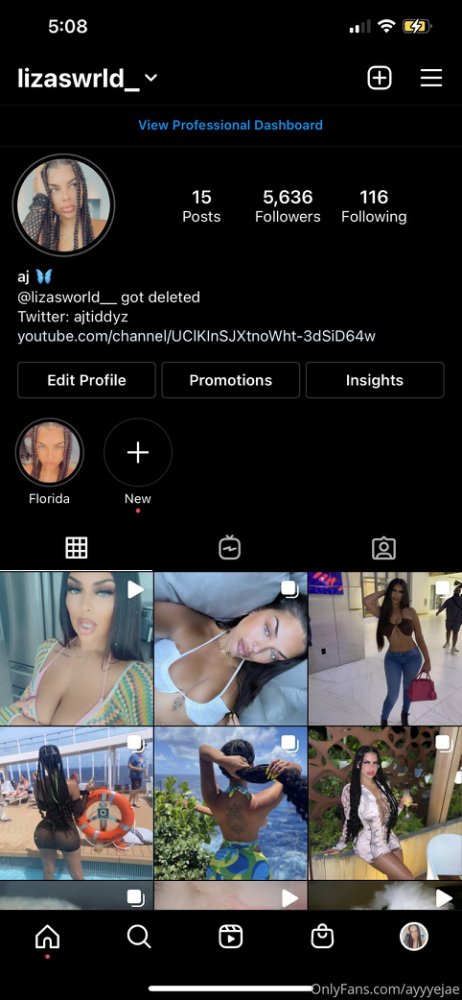Open the Reels tab

click(x=230, y=936)
